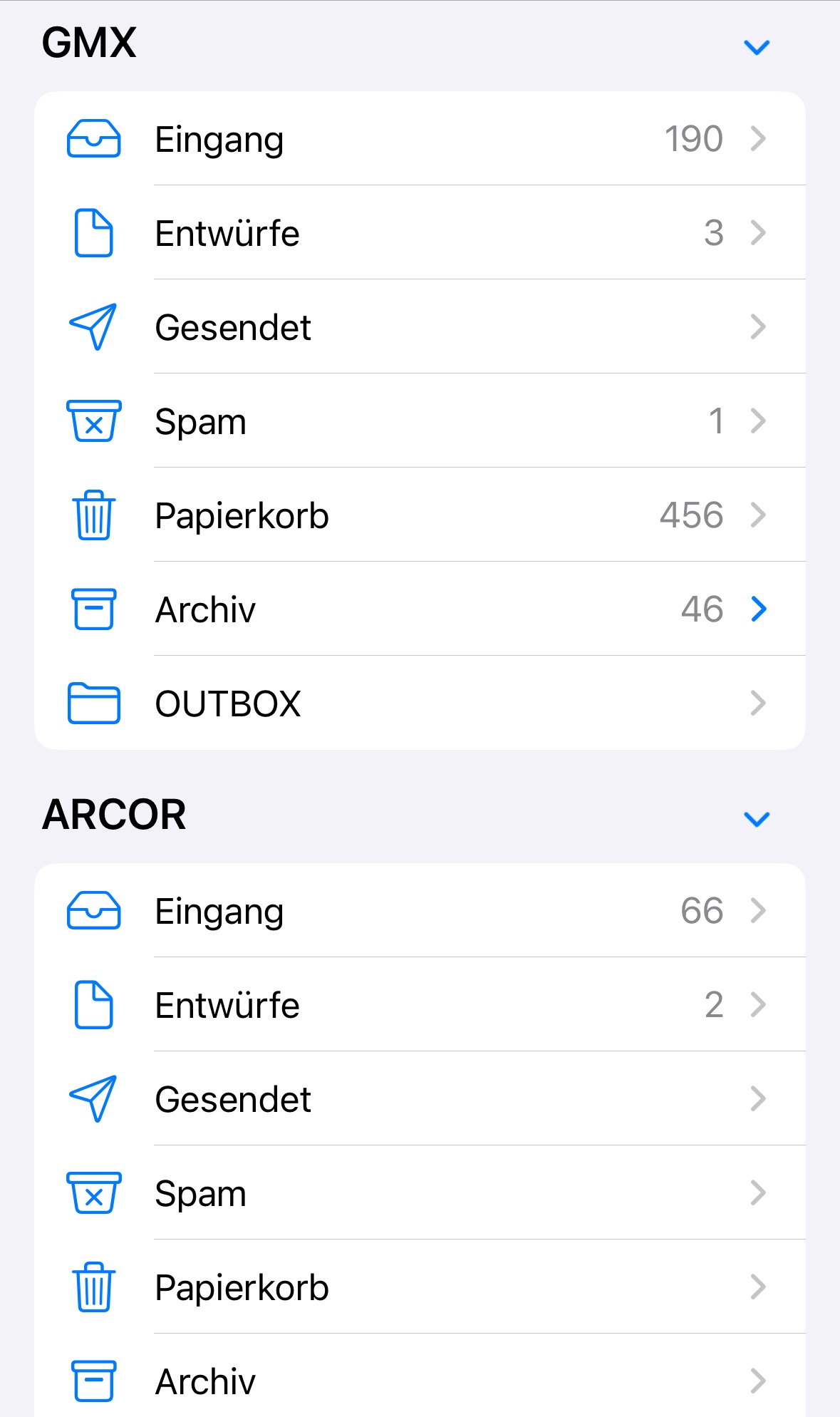
Task: Open the GMX Spam folder
Action: [419, 421]
